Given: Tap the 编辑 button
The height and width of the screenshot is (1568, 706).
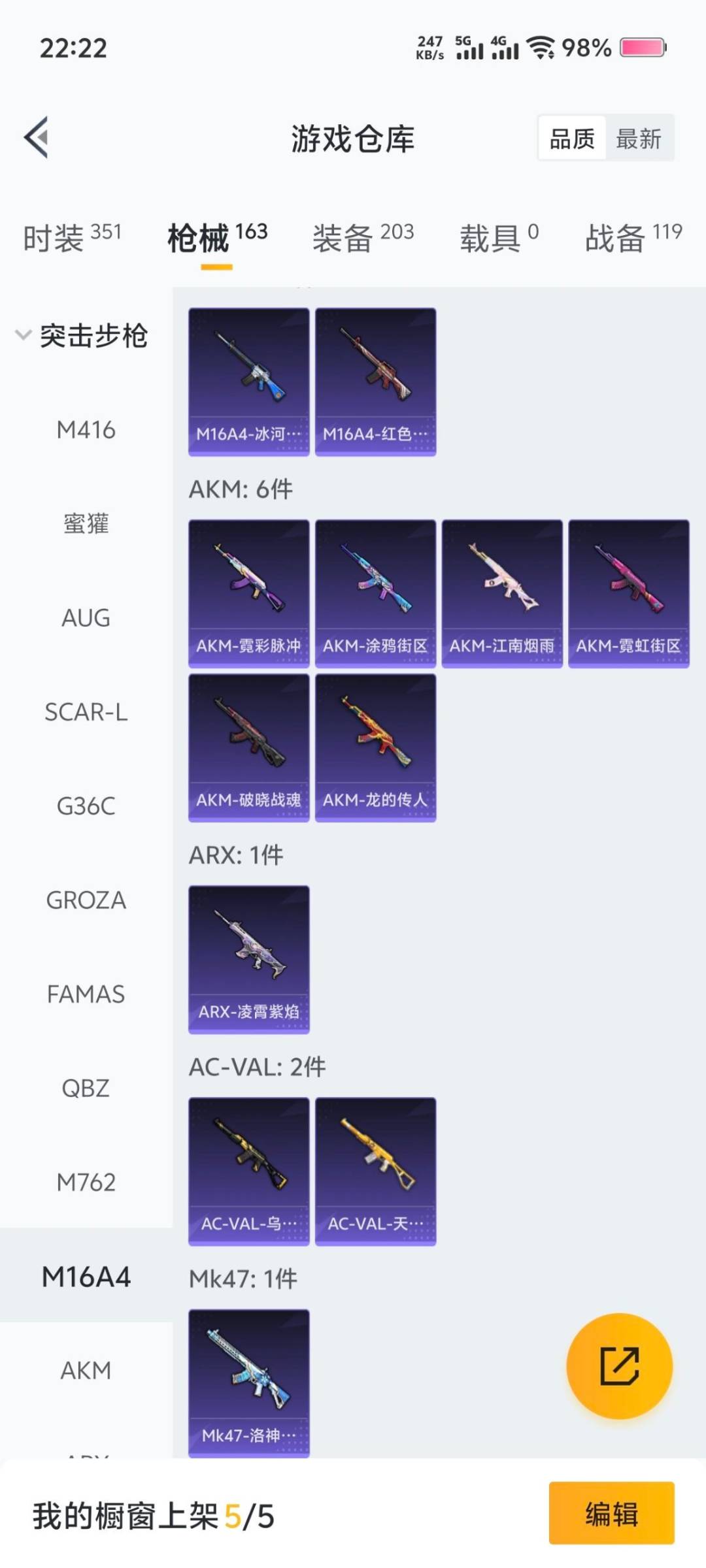Looking at the screenshot, I should [x=611, y=1513].
